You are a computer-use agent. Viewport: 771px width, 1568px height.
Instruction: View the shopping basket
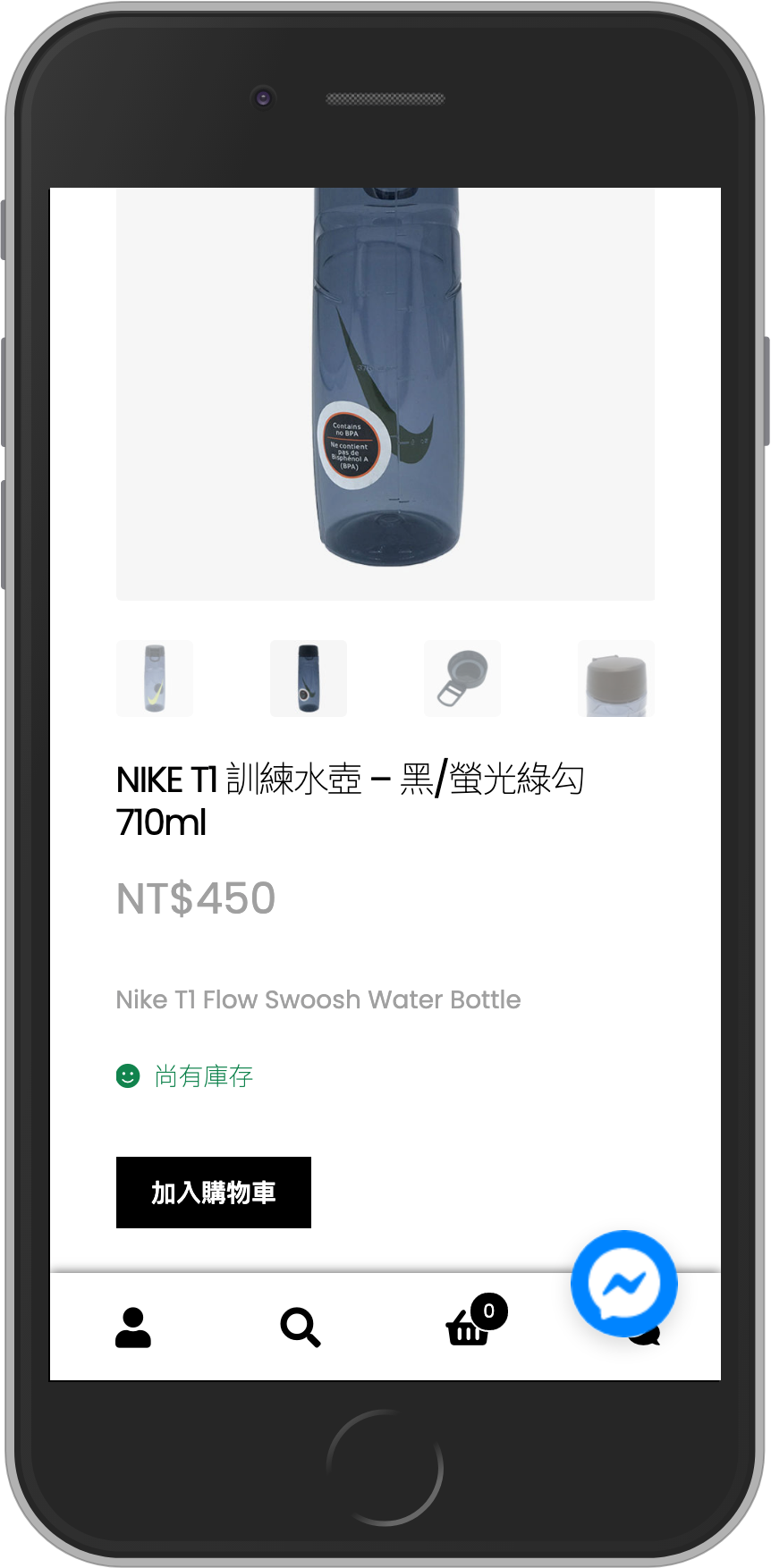pos(469,1328)
